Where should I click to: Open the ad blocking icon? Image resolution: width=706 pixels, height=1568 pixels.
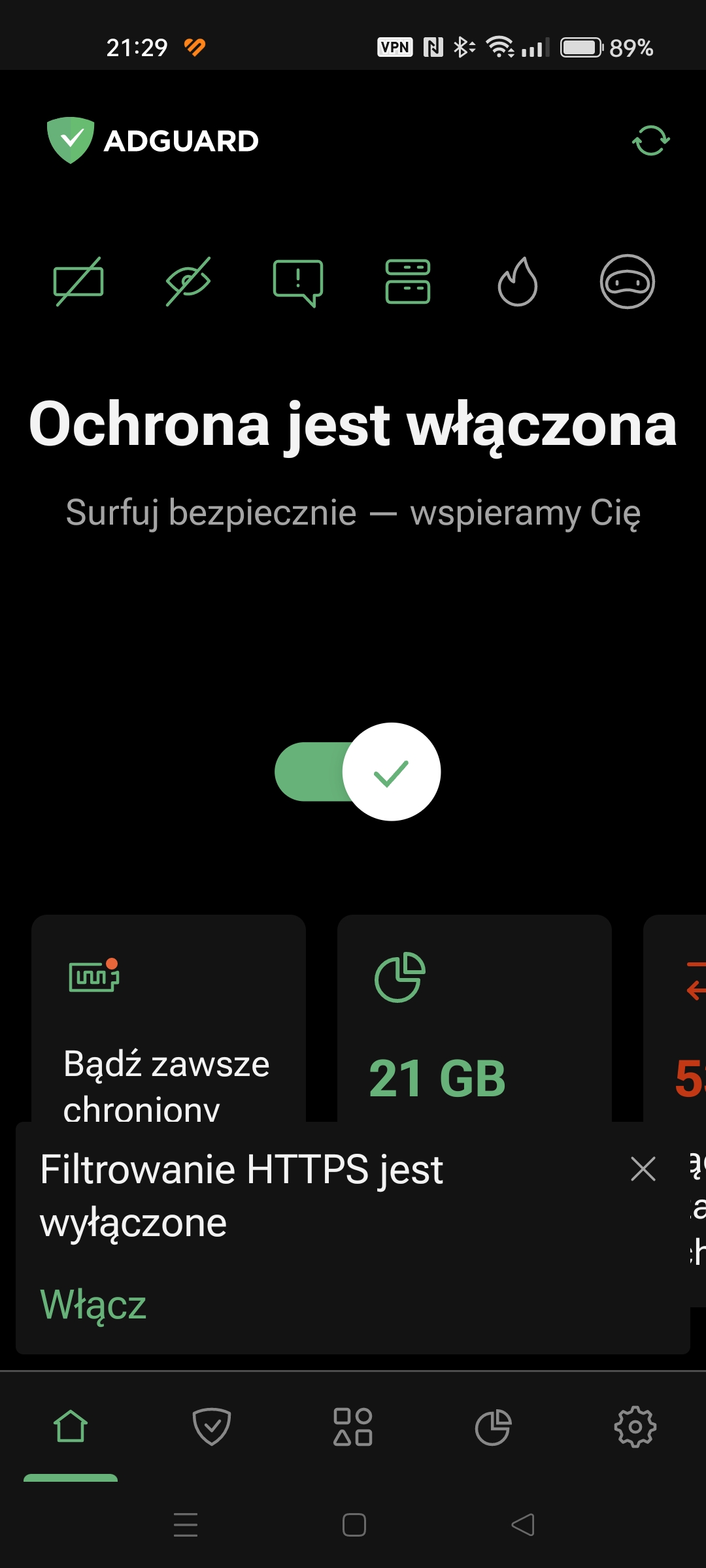click(78, 282)
